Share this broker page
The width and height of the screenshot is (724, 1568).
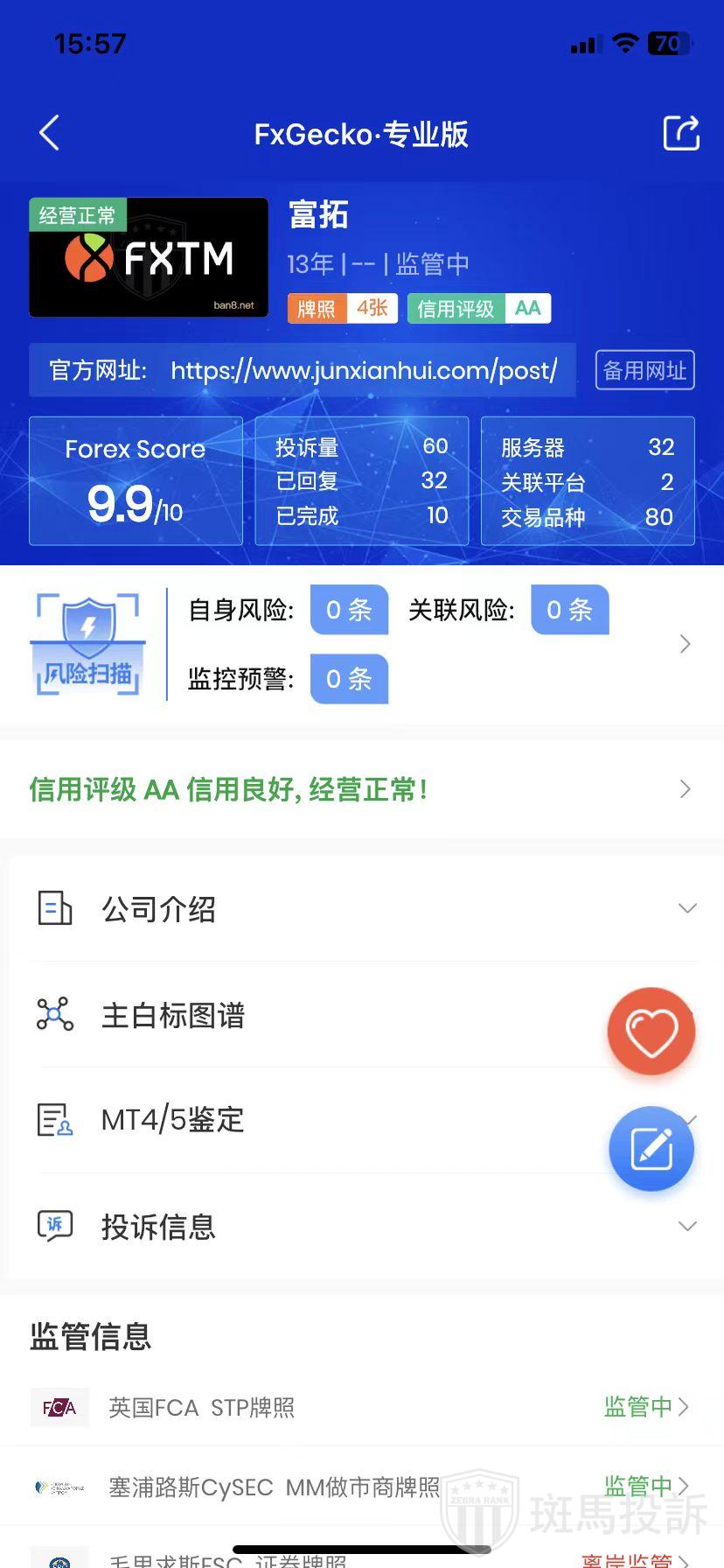click(x=680, y=134)
